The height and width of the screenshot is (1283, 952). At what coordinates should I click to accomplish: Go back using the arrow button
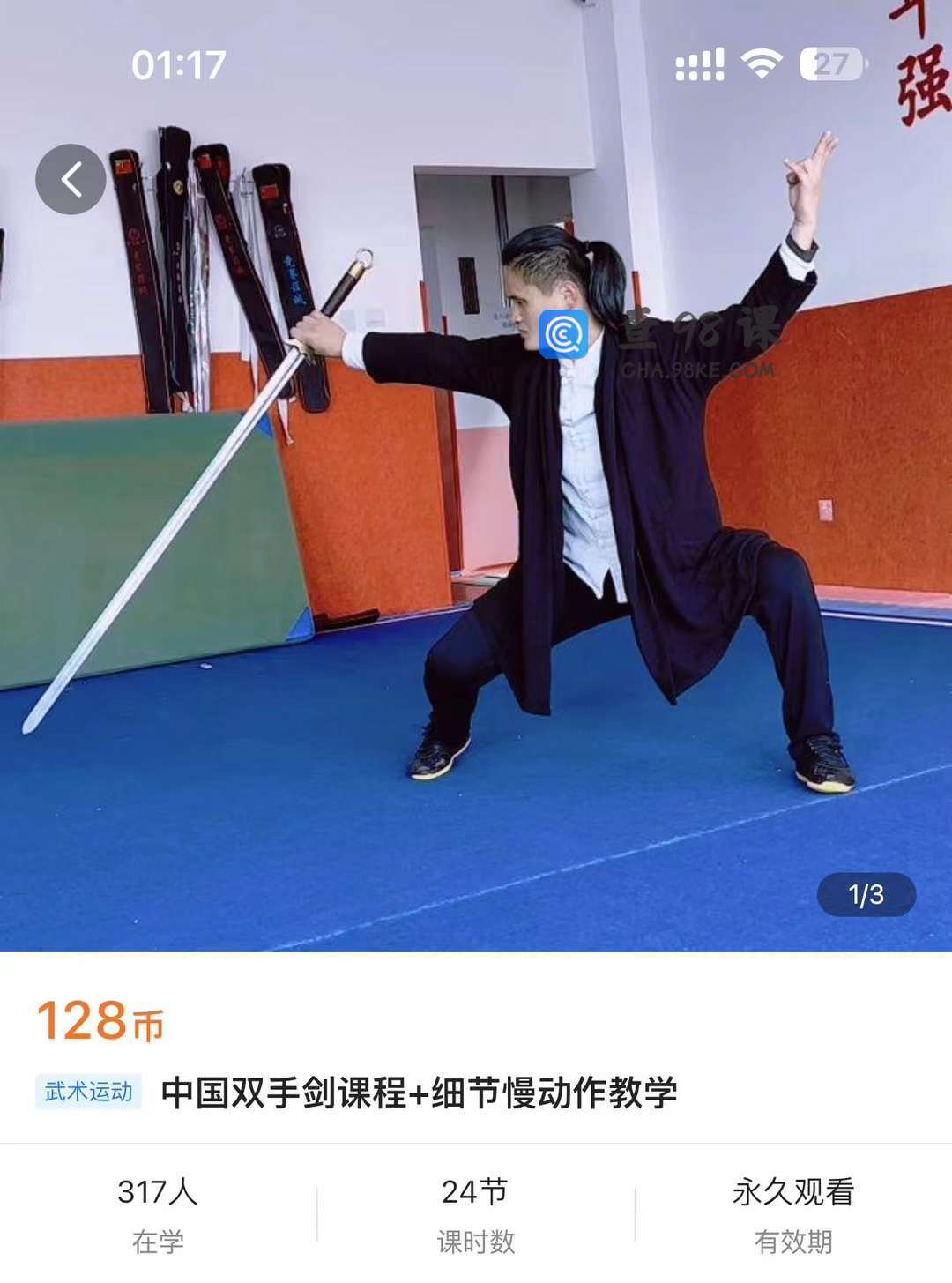71,179
